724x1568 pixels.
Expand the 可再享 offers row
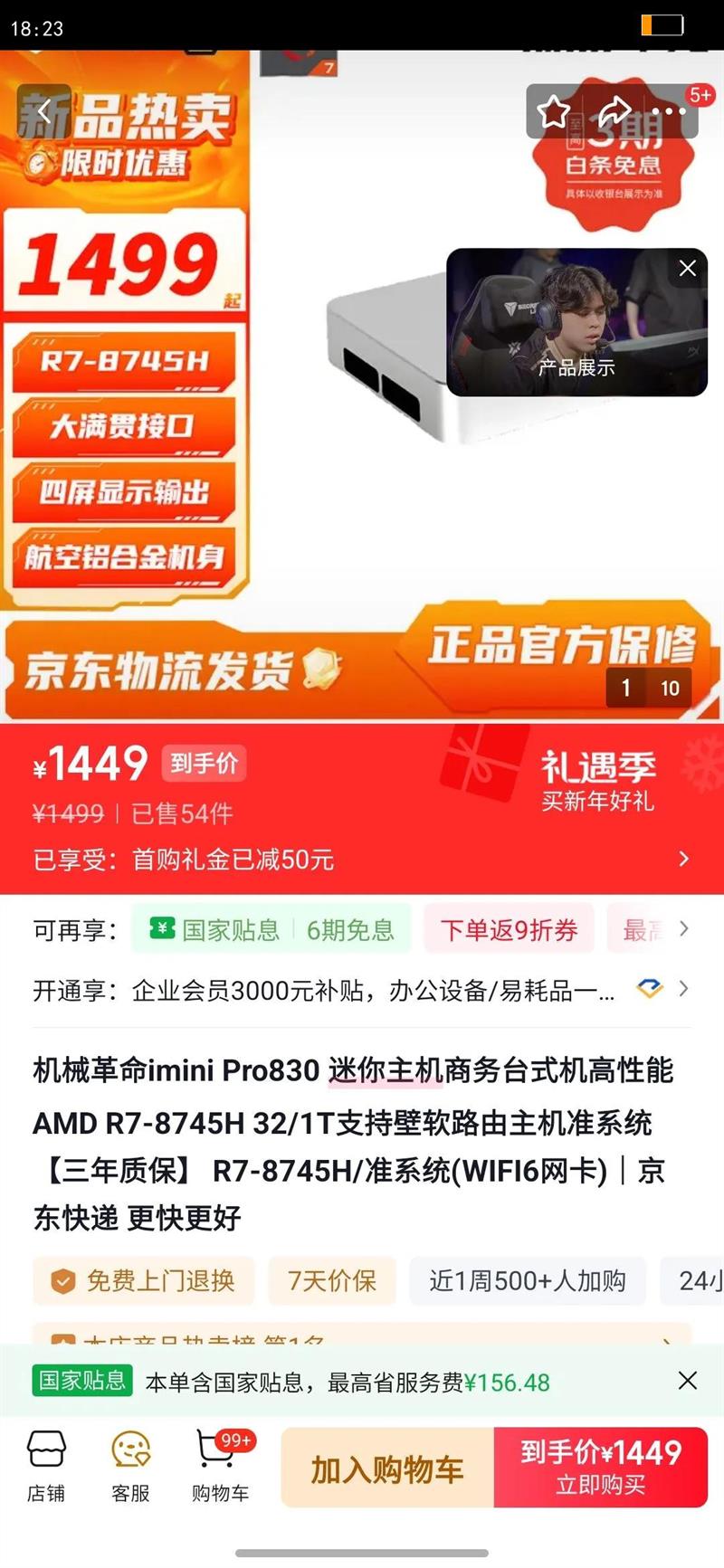click(x=683, y=928)
